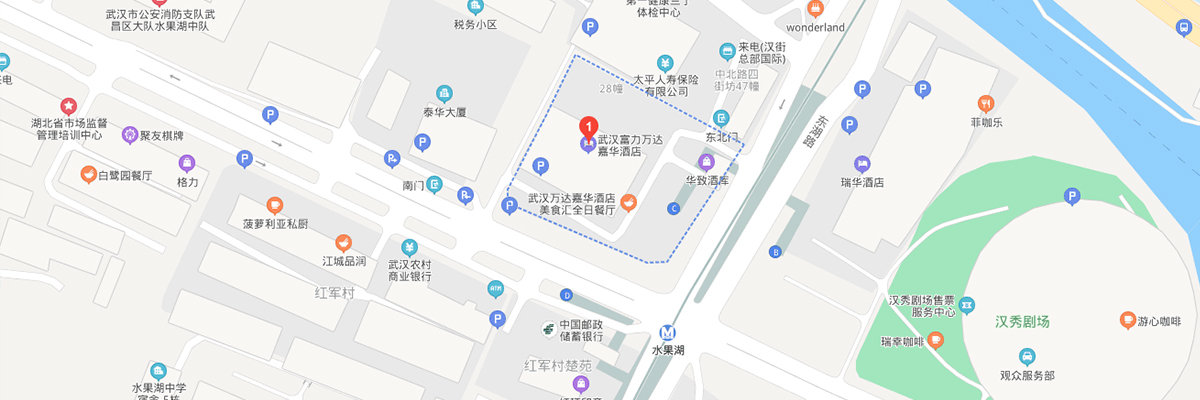
Task: Open the 白鹭园餐厅 restaurant marker
Action: click(x=89, y=174)
